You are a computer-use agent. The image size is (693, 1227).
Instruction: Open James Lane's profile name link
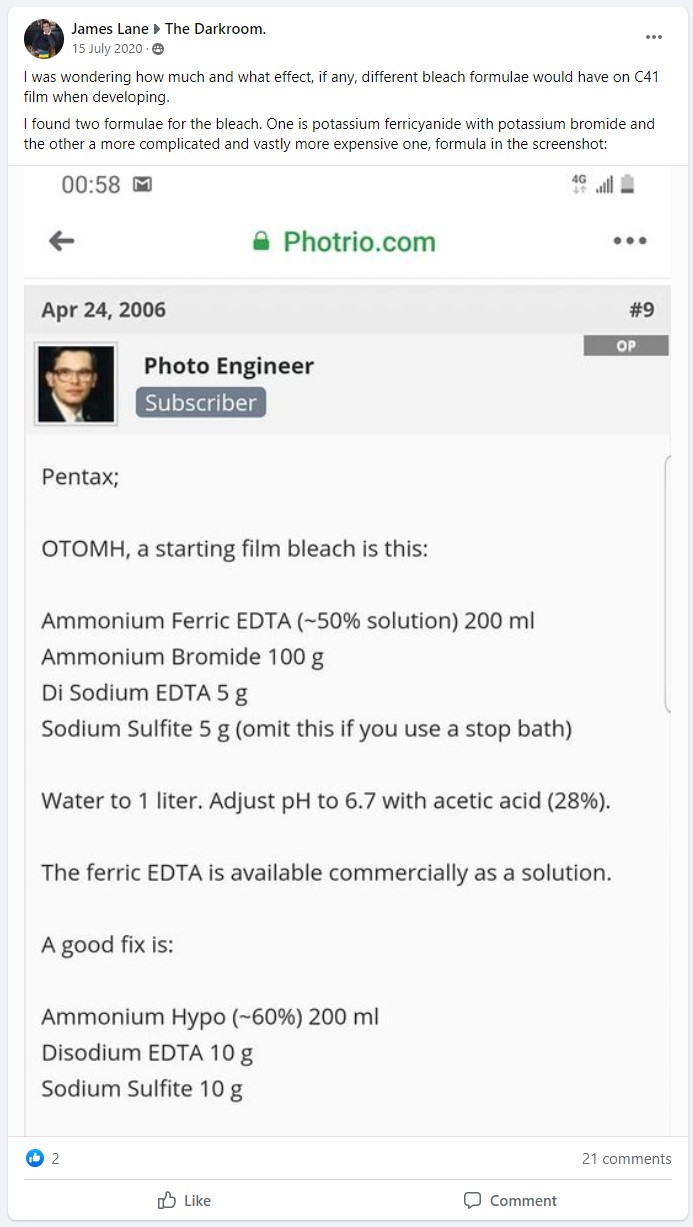(x=110, y=29)
